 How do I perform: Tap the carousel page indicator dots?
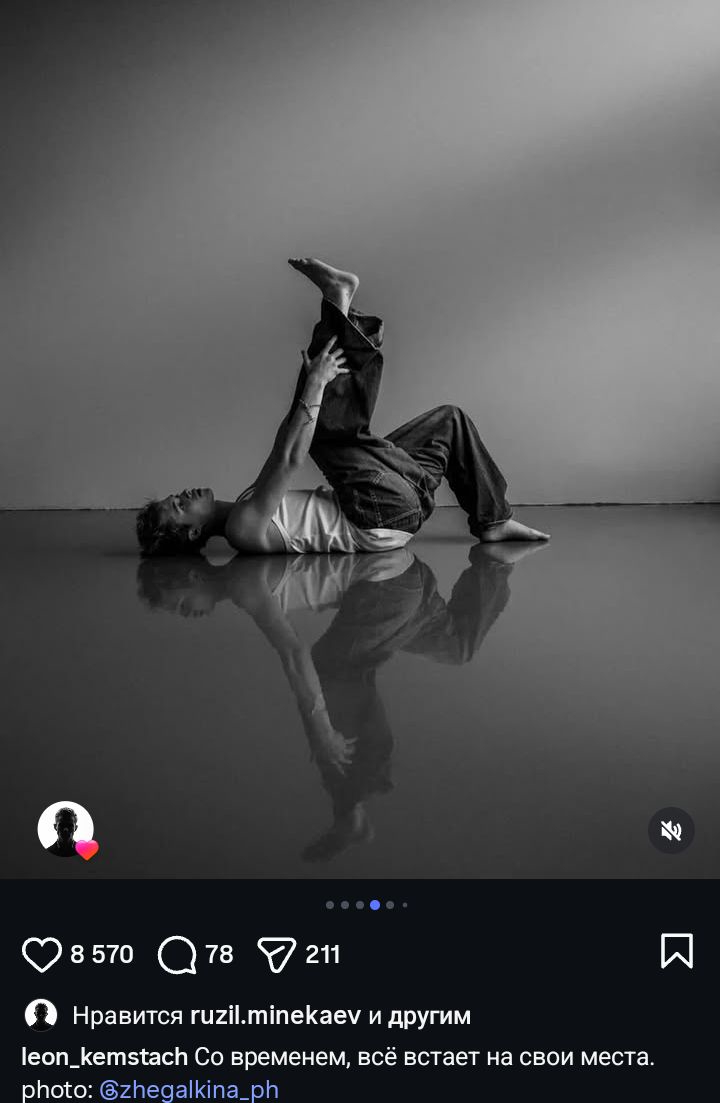(366, 905)
